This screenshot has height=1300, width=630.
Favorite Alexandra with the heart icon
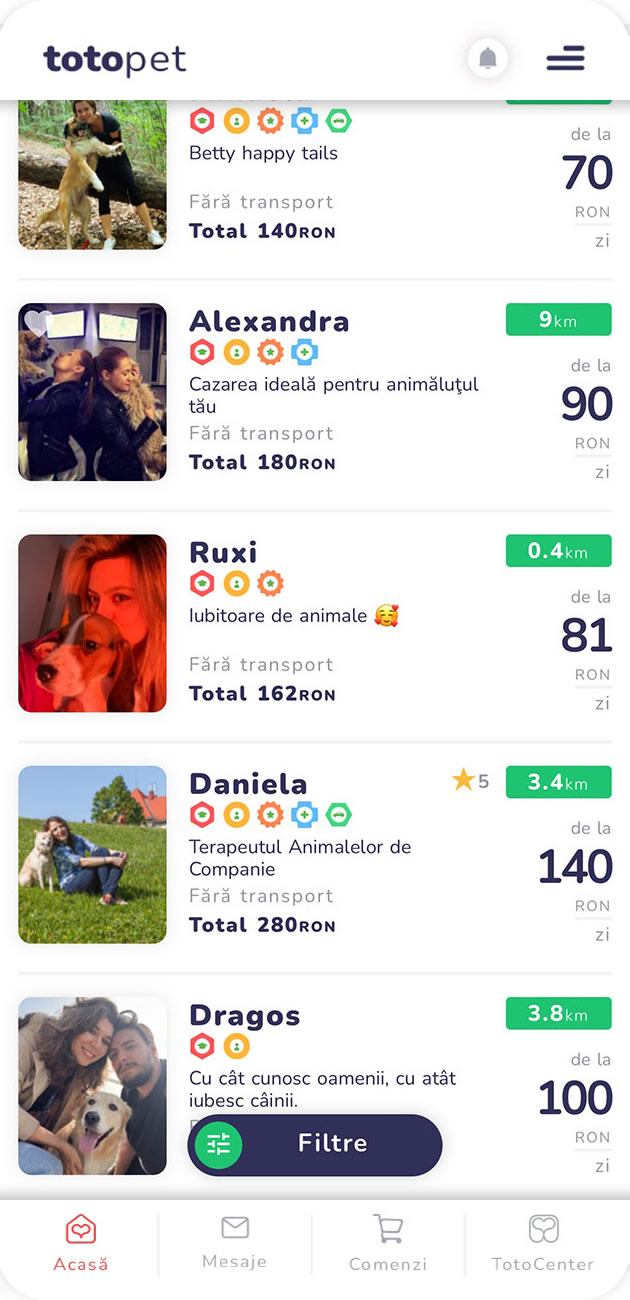tap(38, 322)
